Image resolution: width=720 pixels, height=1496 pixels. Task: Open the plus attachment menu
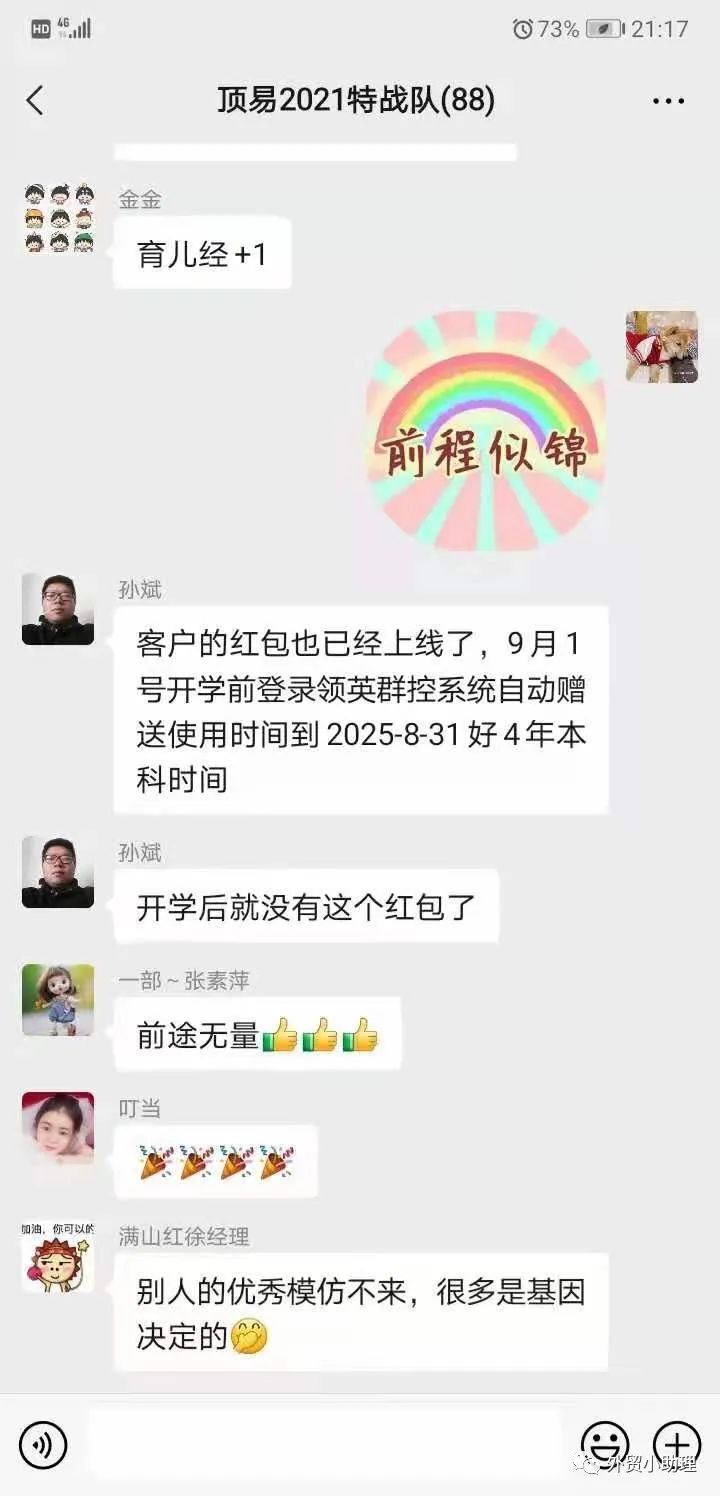(677, 1445)
